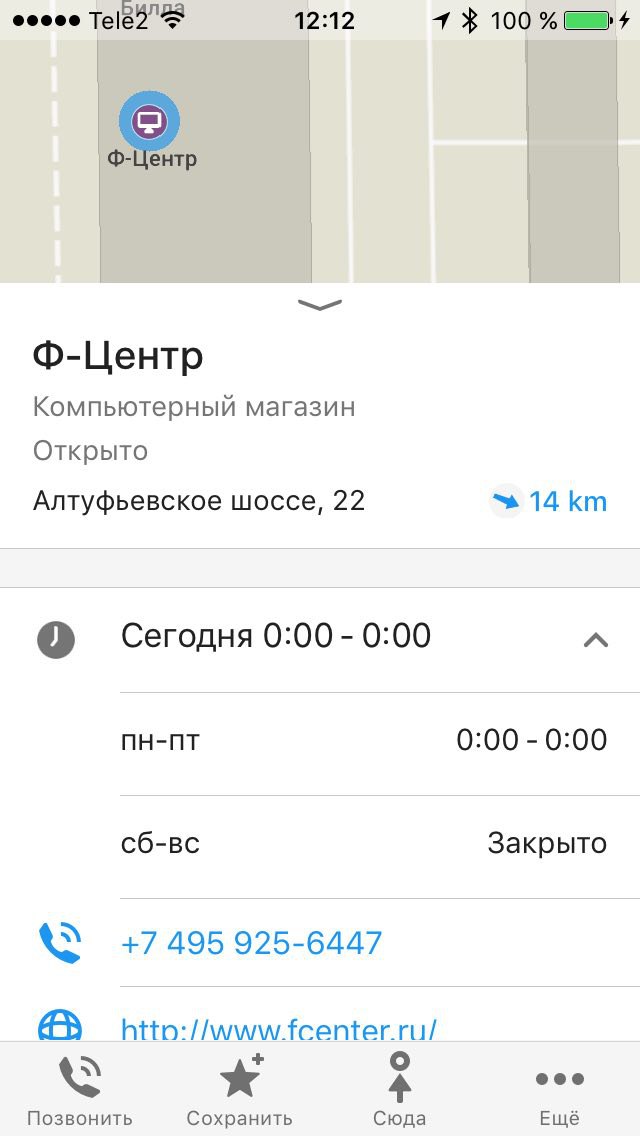Collapse the opening hours list

pos(596,639)
